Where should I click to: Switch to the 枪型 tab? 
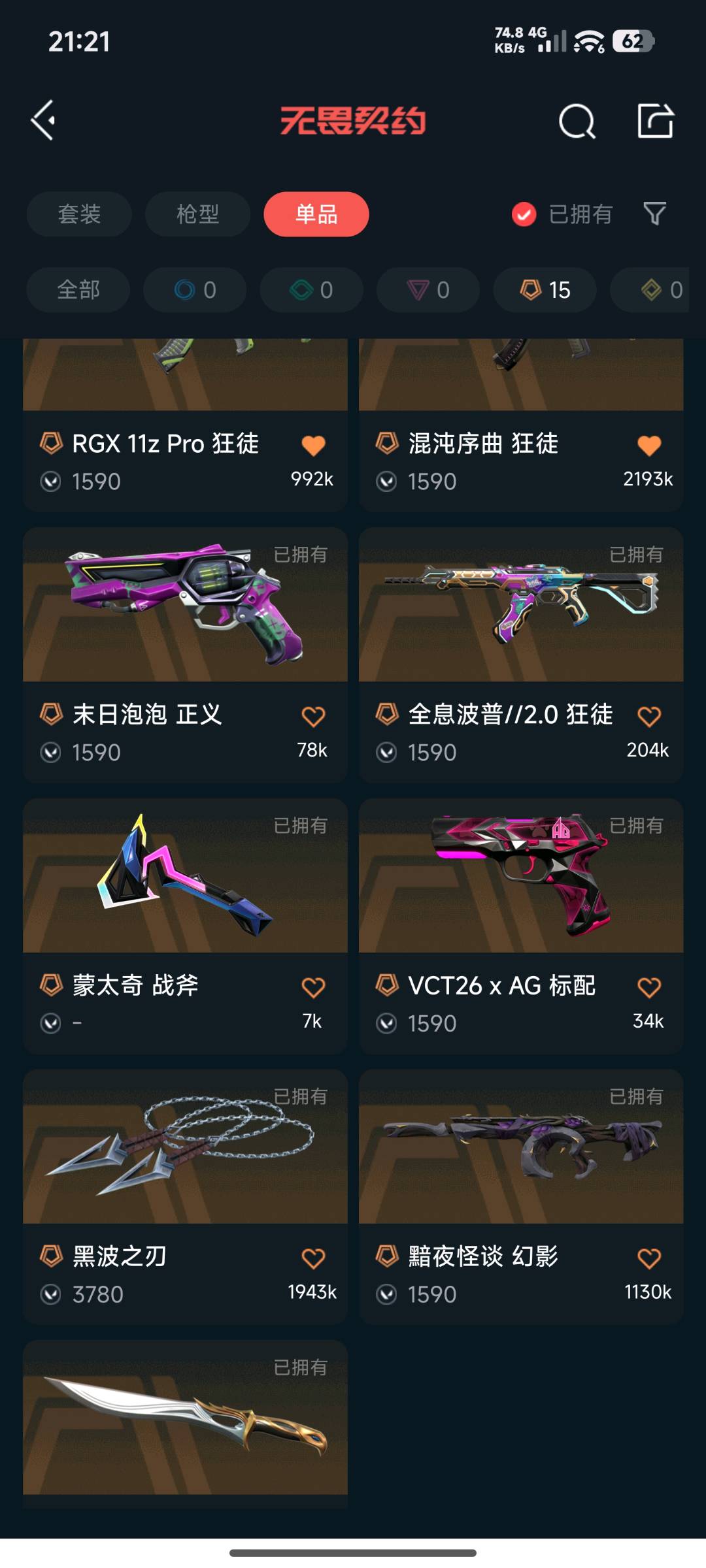click(x=197, y=214)
